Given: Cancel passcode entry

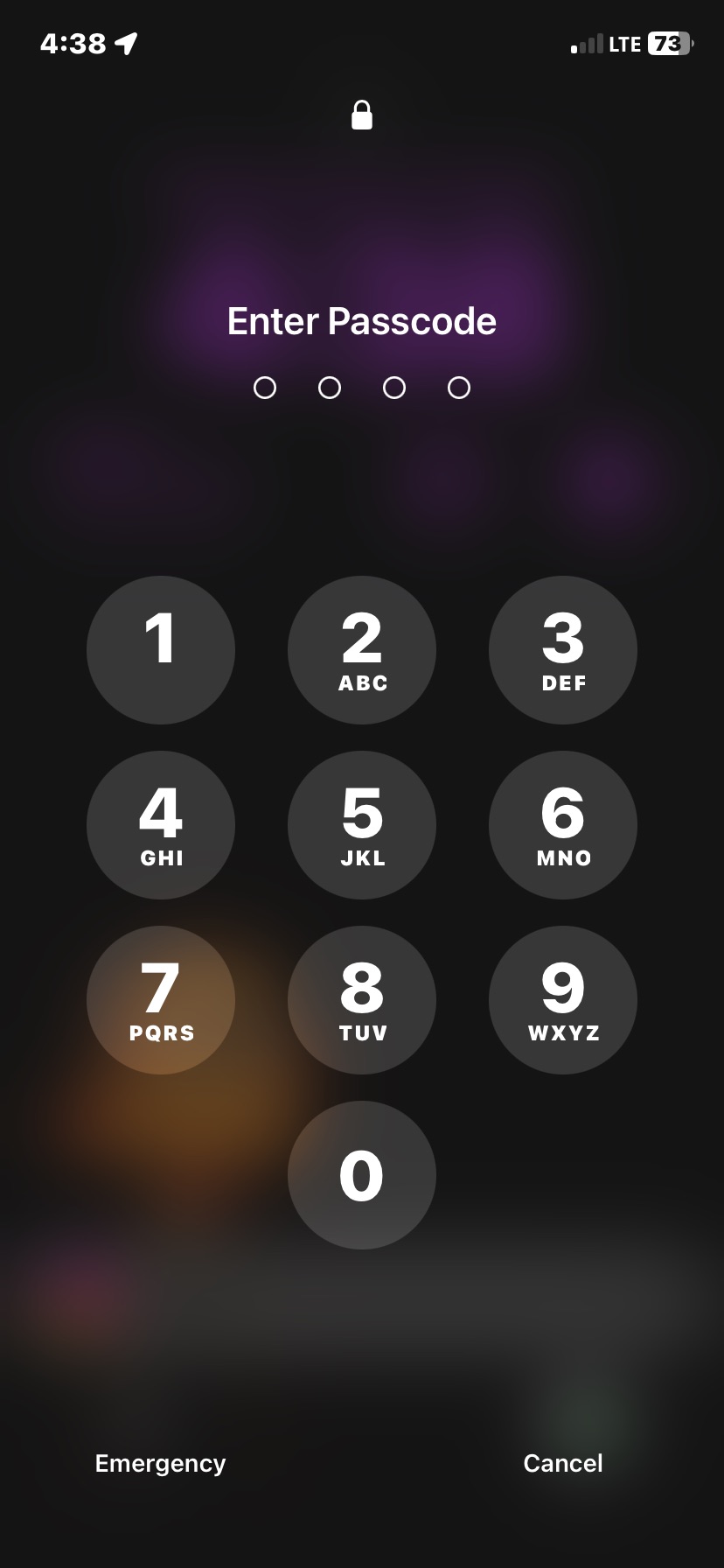Looking at the screenshot, I should pos(563,1463).
